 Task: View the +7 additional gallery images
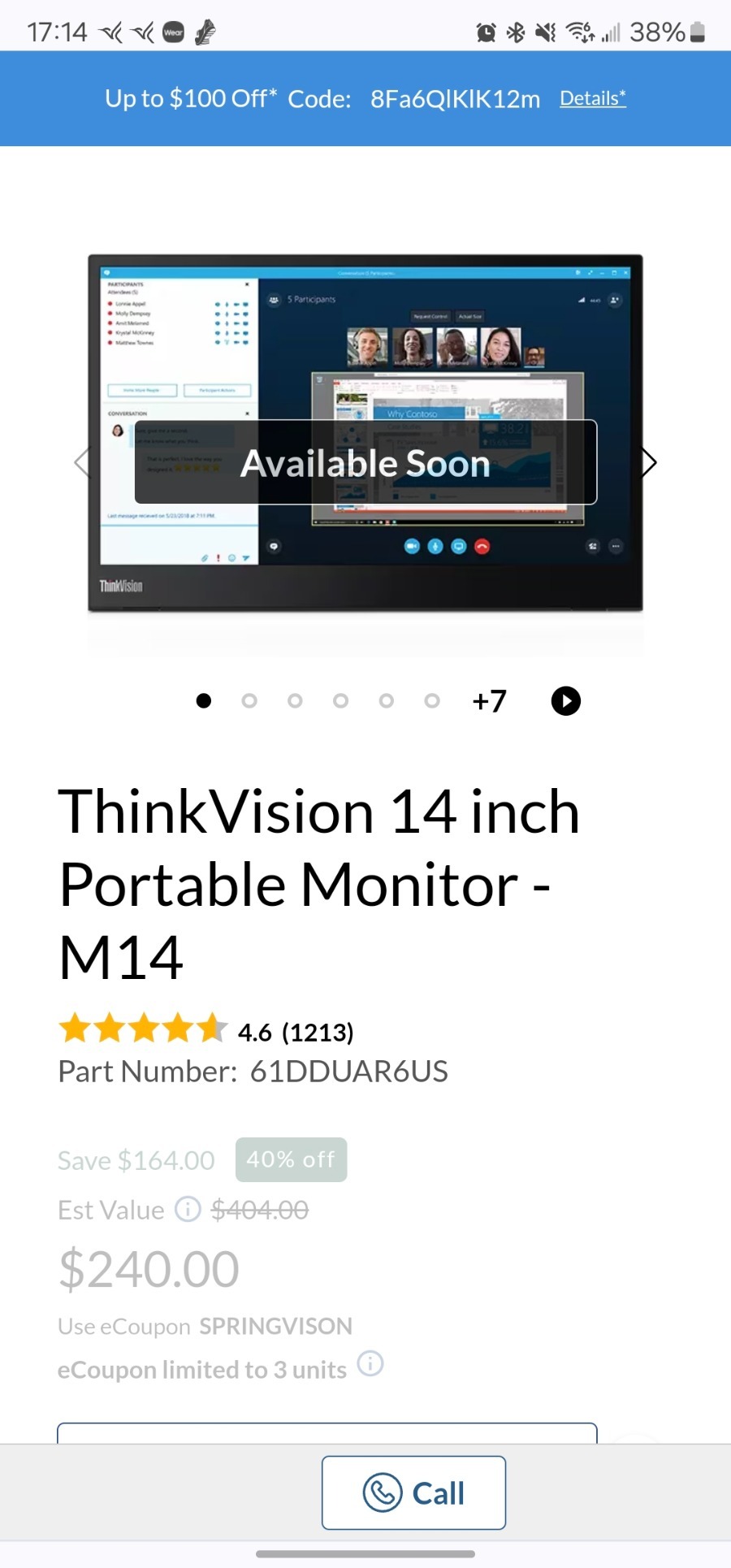[x=489, y=700]
